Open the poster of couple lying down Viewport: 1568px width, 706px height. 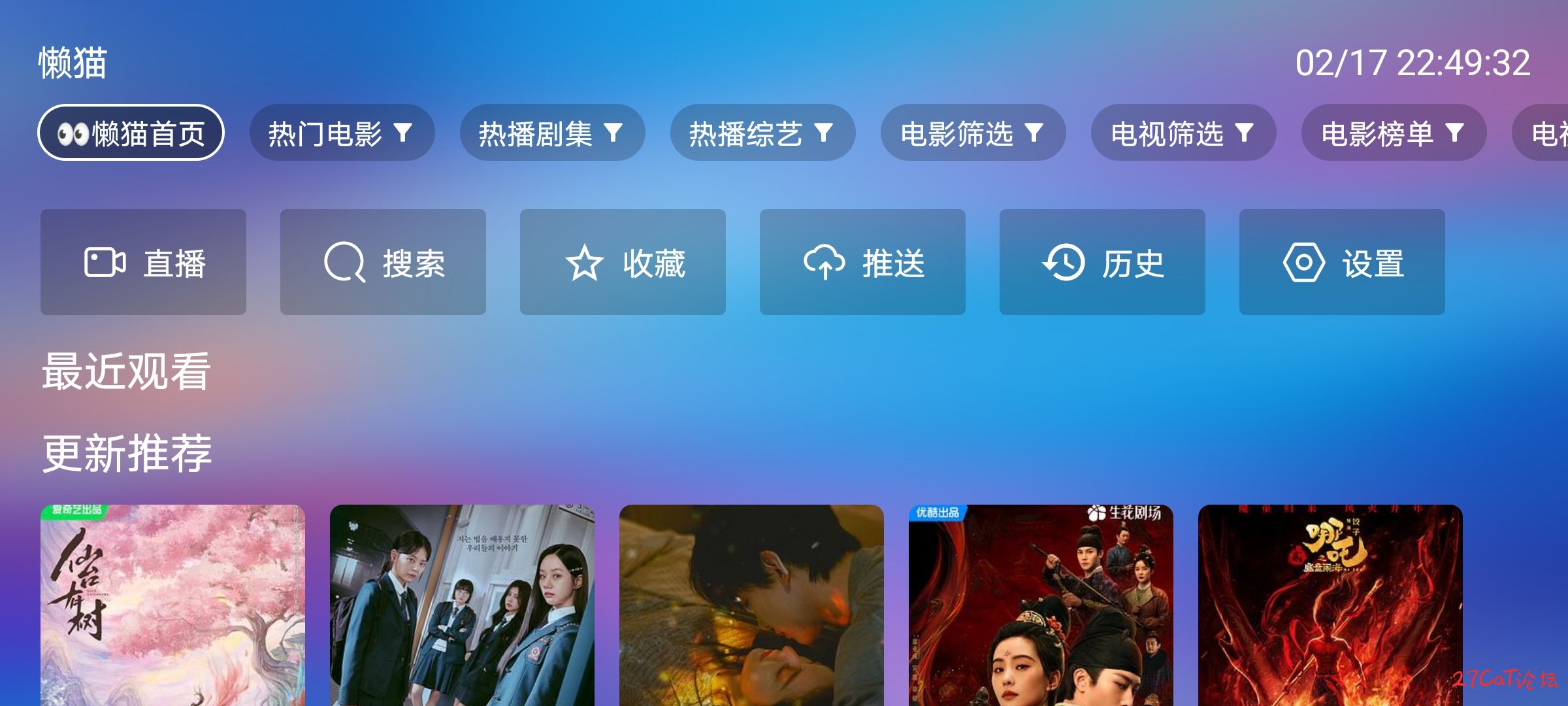point(751,605)
